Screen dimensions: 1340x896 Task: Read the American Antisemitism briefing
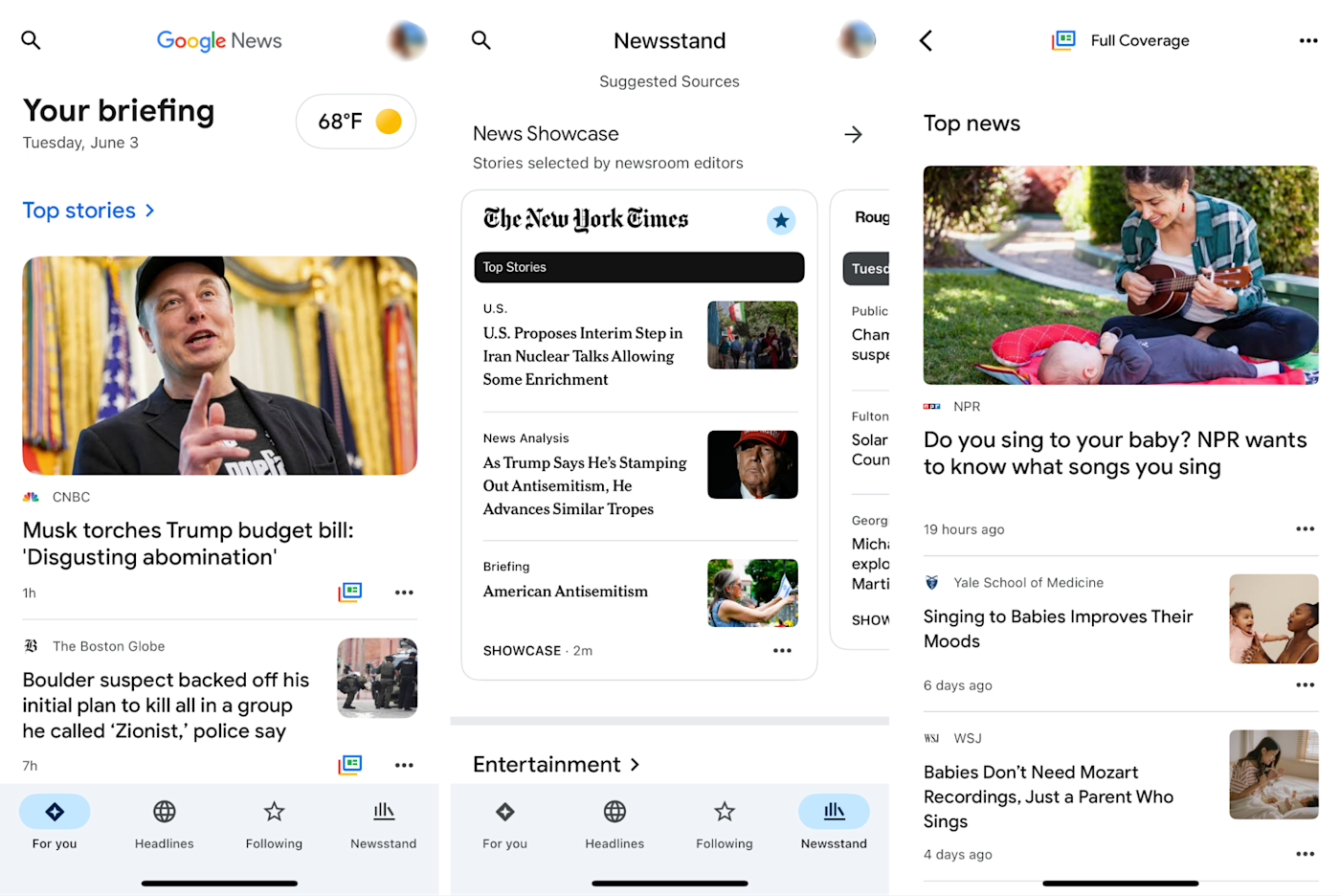point(566,592)
